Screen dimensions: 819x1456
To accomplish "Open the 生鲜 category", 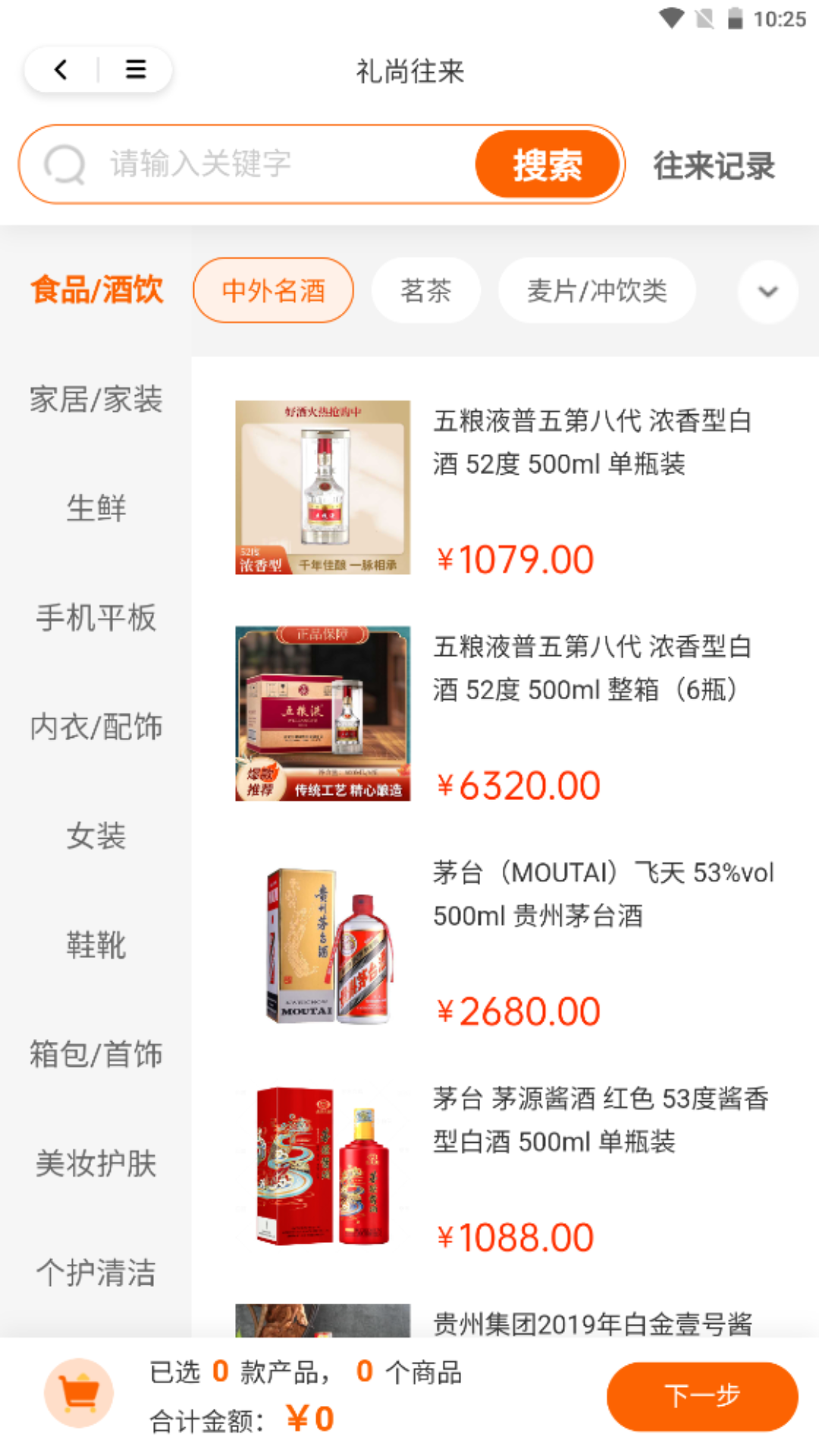I will tap(96, 509).
